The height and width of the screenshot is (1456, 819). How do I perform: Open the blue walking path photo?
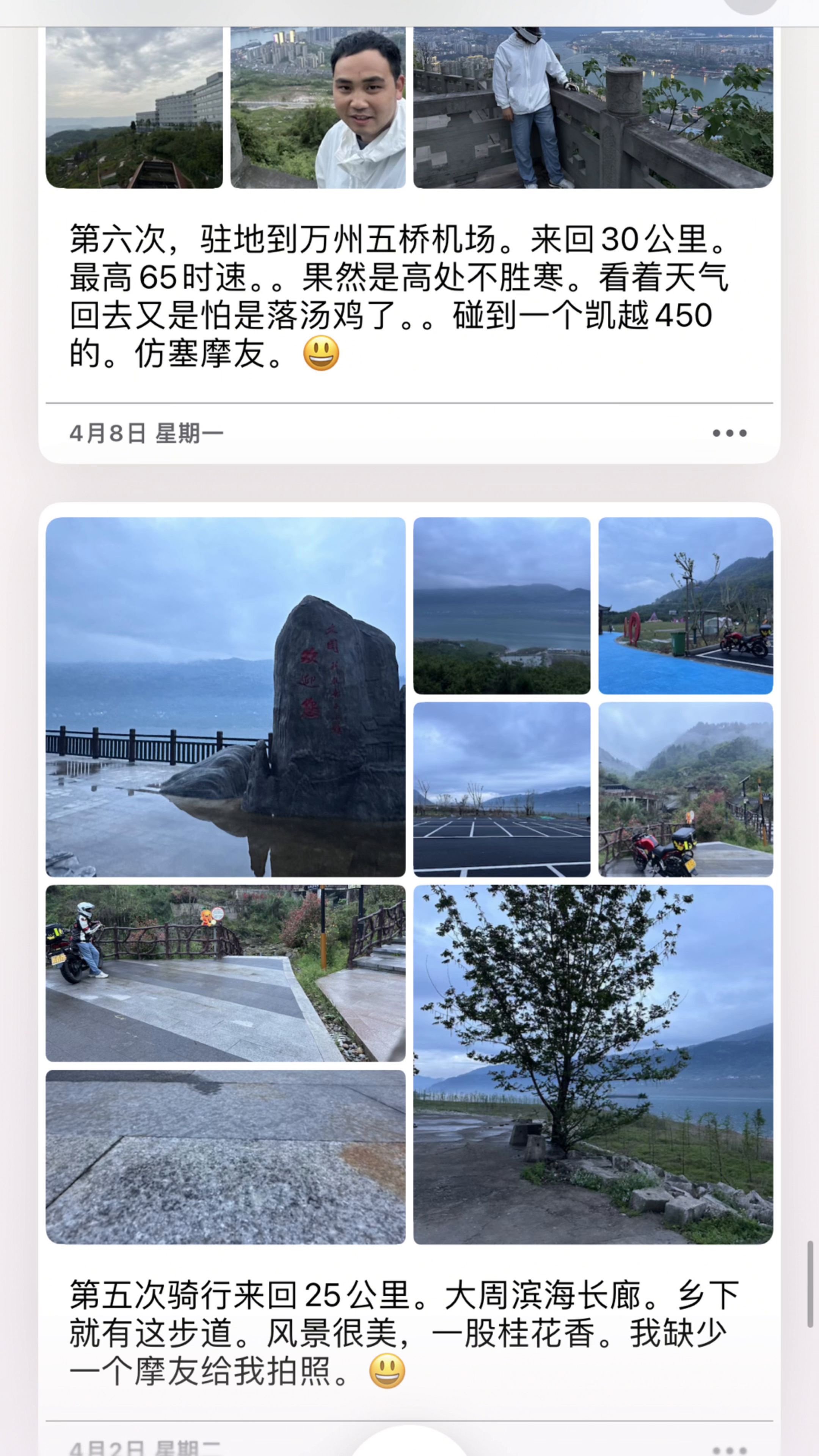point(685,606)
